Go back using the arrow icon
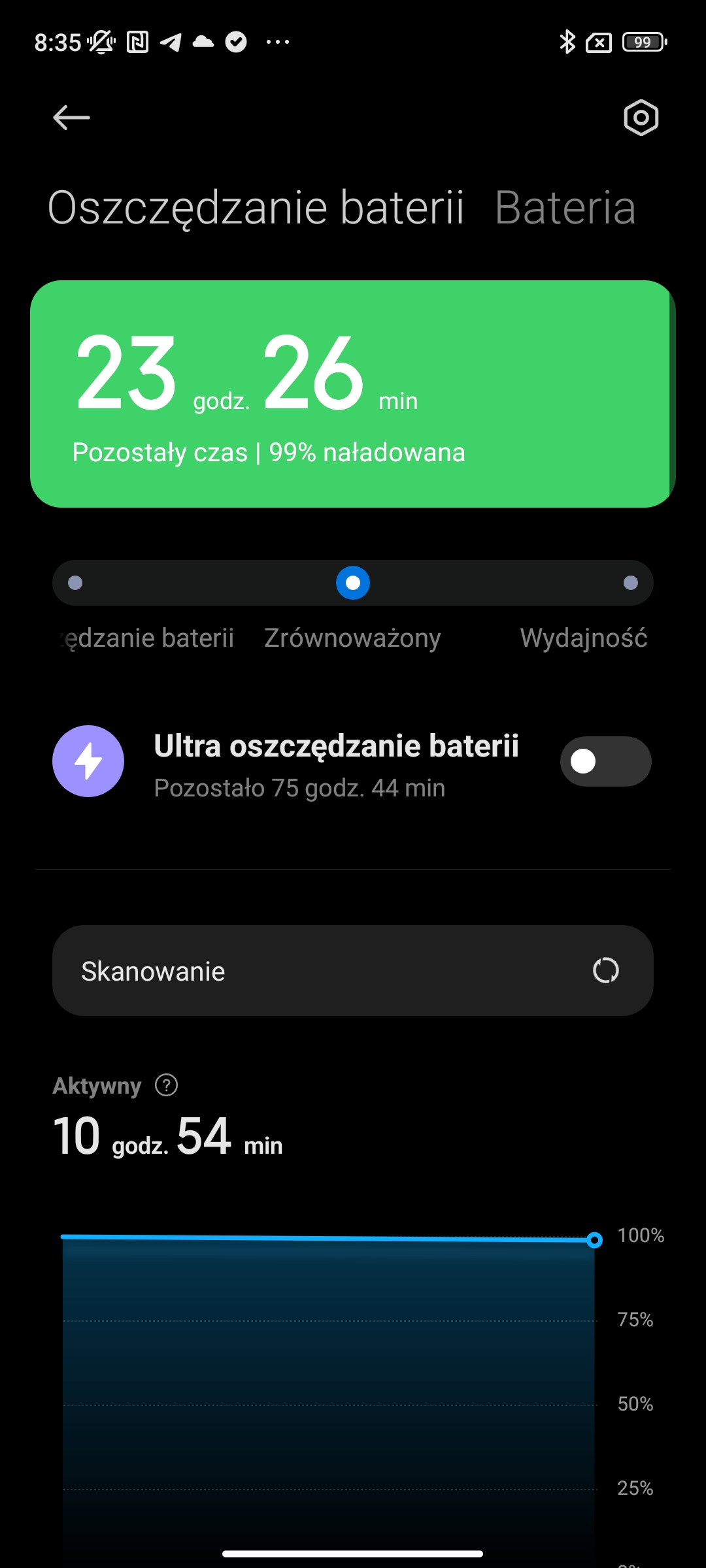The height and width of the screenshot is (1568, 706). click(71, 118)
